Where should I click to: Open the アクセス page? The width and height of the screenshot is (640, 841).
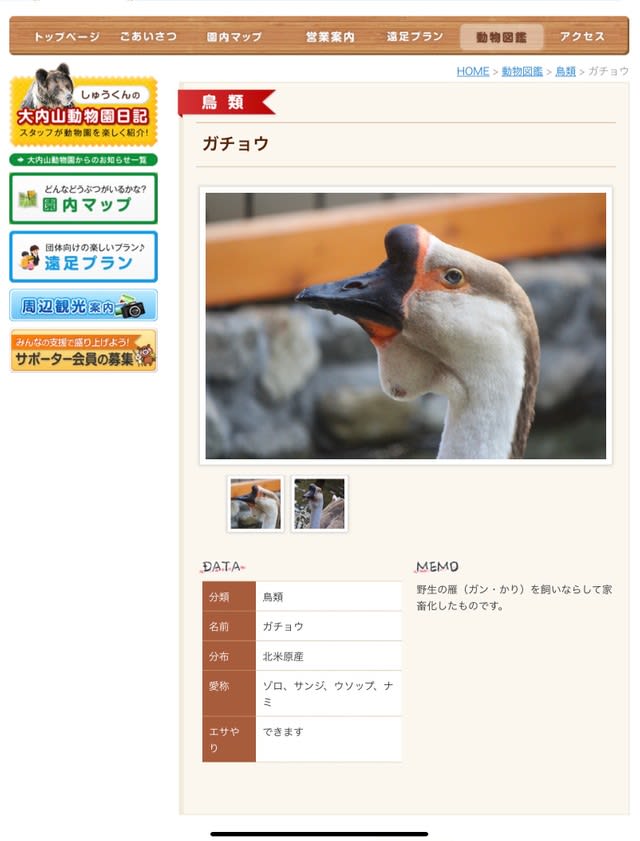[x=582, y=37]
